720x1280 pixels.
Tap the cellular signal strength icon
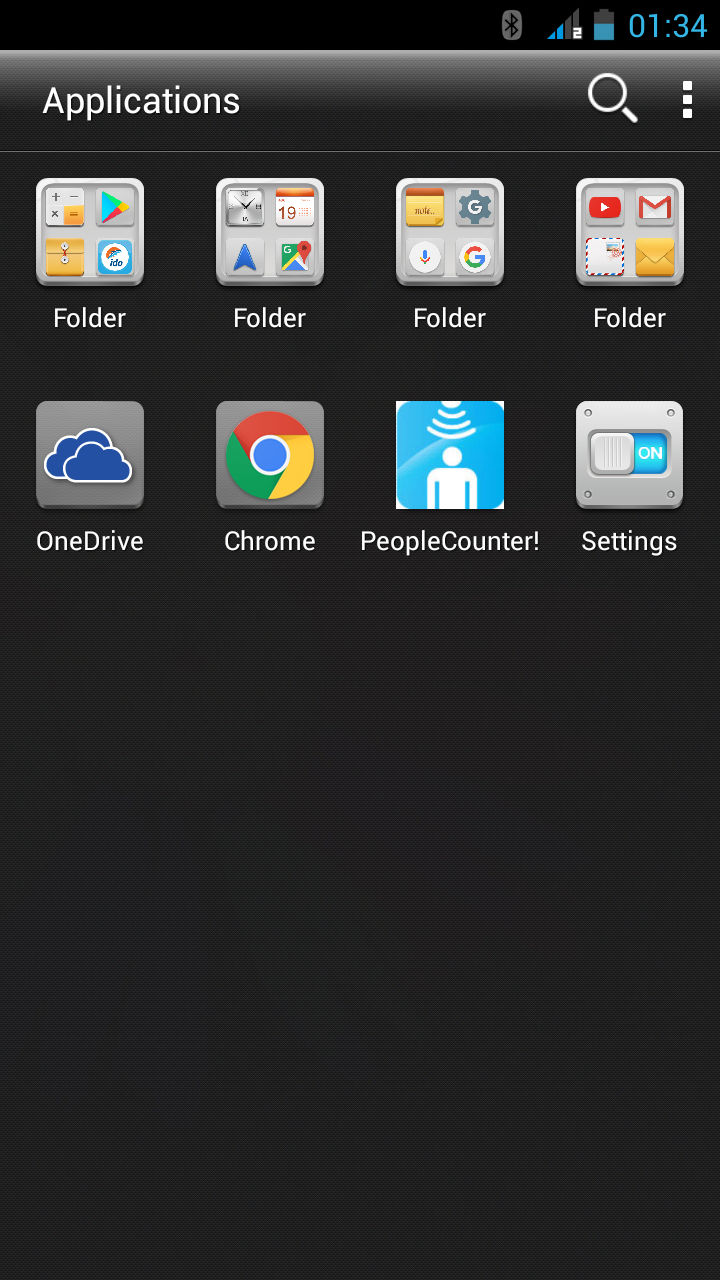point(560,25)
